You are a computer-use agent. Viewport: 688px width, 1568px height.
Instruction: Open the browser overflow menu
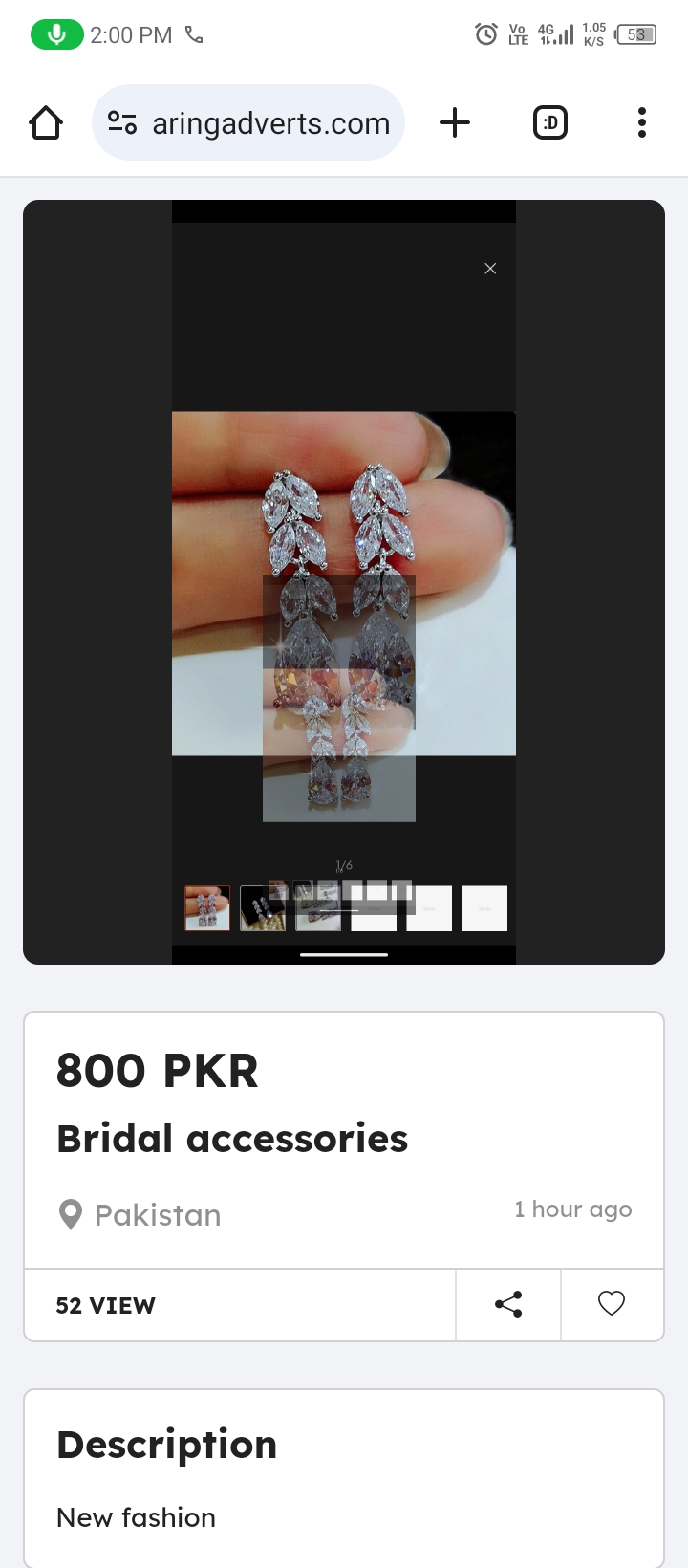point(642,123)
